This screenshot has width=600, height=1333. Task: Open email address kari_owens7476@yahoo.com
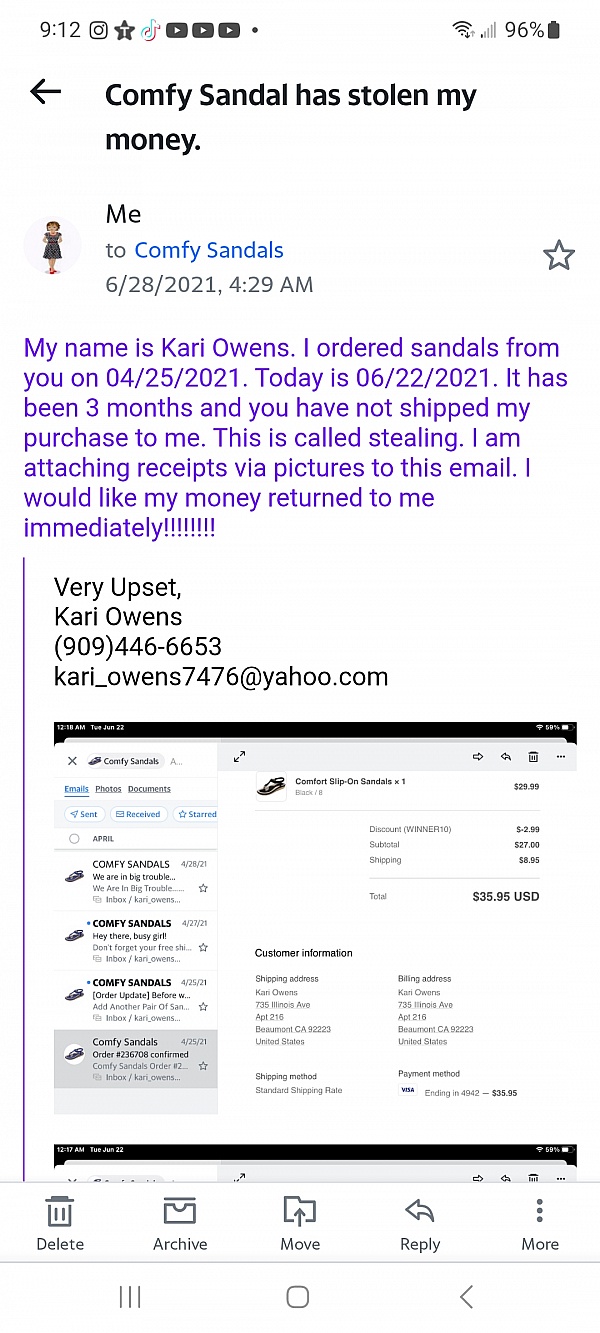pyautogui.click(x=220, y=677)
